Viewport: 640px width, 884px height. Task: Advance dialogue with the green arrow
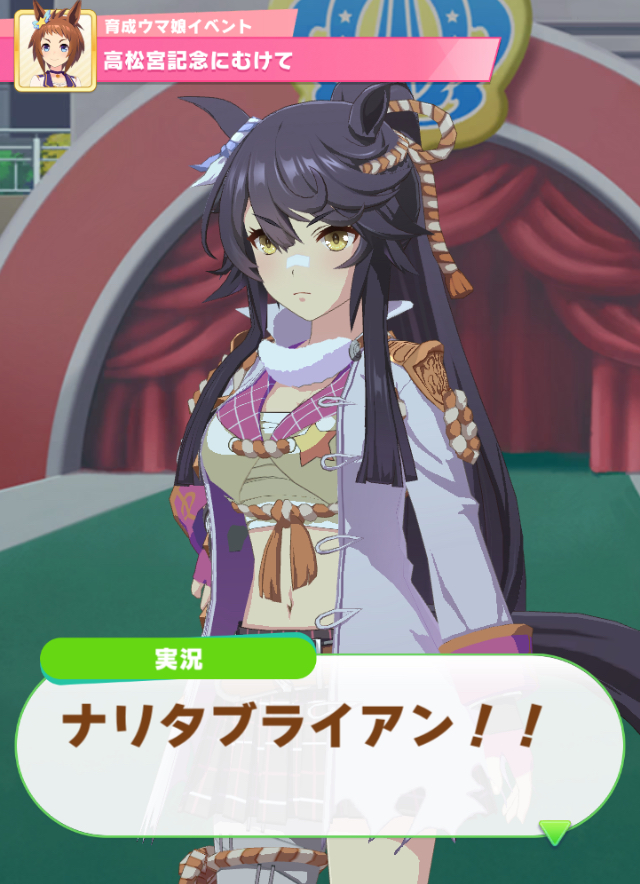coord(554,831)
